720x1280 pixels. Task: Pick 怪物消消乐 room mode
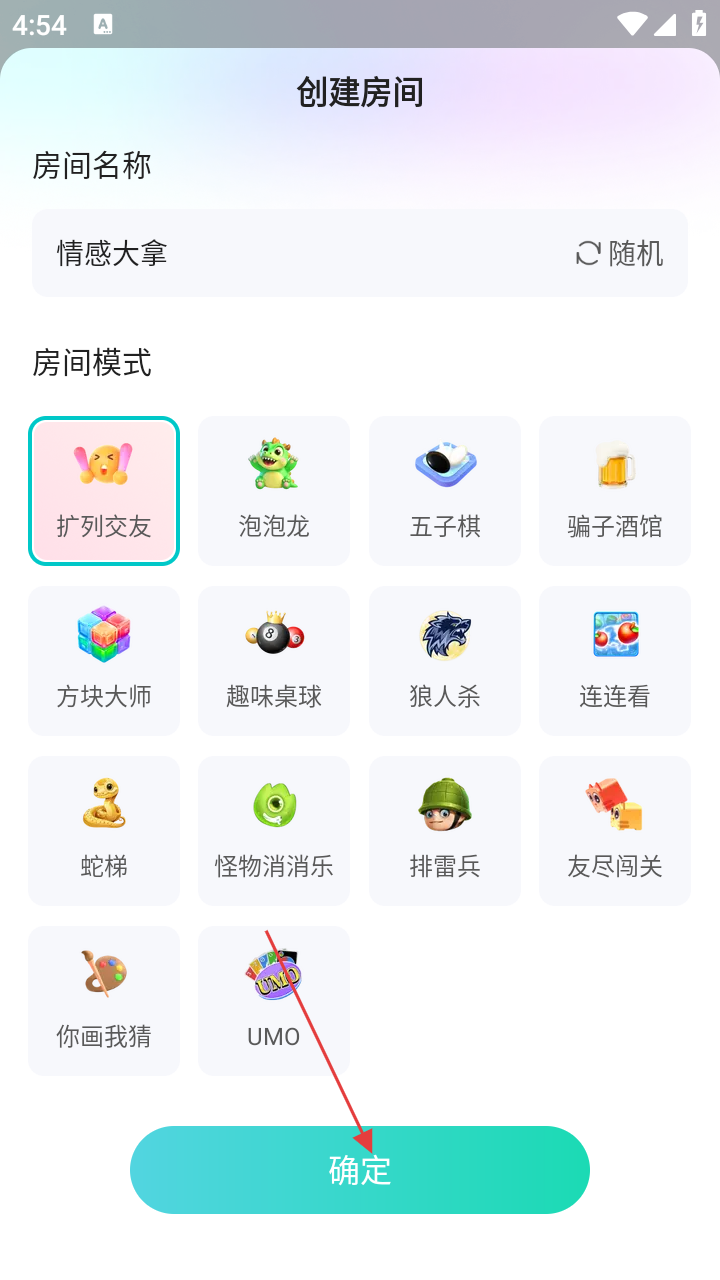pyautogui.click(x=274, y=831)
